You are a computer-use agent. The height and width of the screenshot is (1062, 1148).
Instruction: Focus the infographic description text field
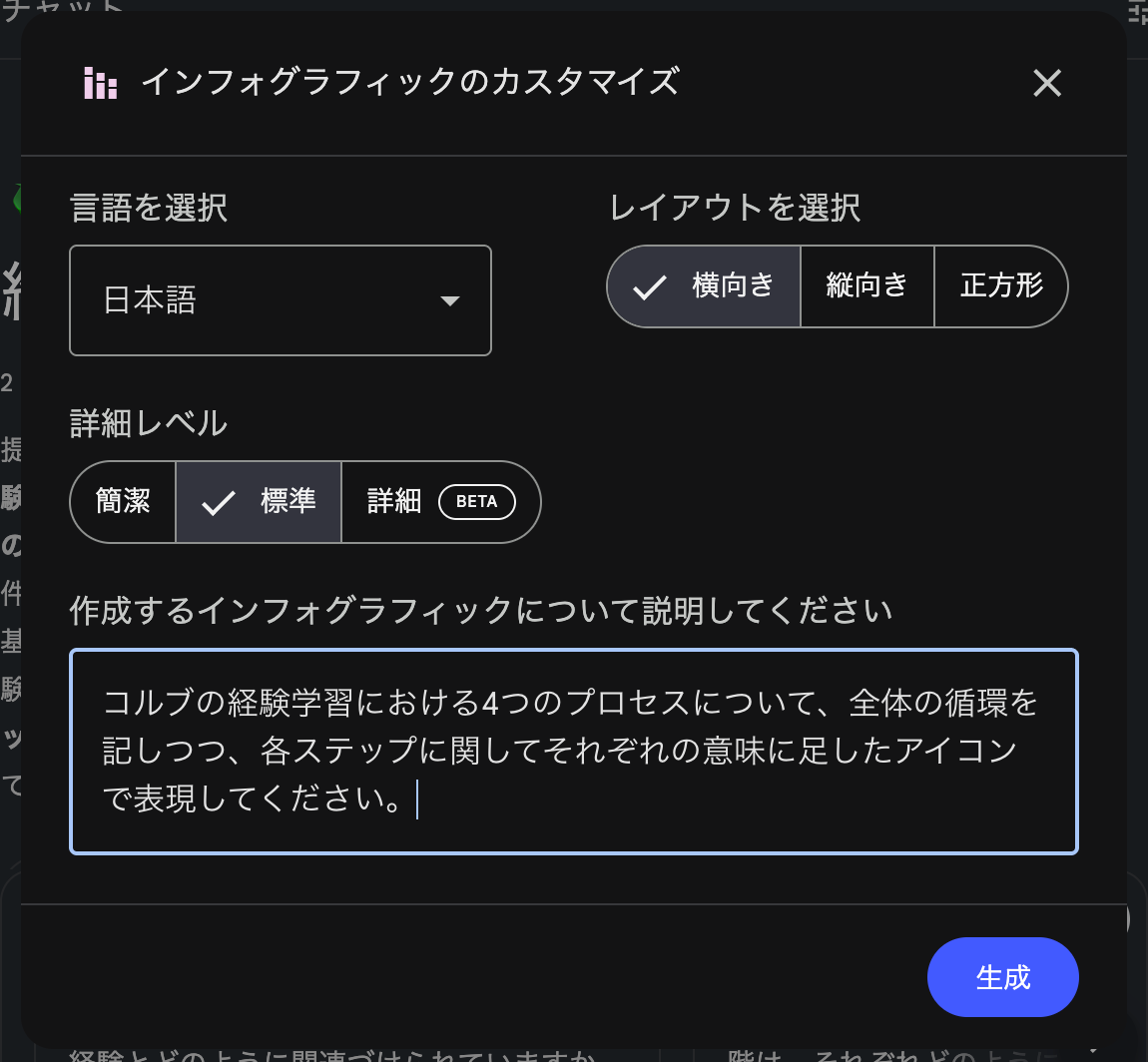click(x=574, y=751)
